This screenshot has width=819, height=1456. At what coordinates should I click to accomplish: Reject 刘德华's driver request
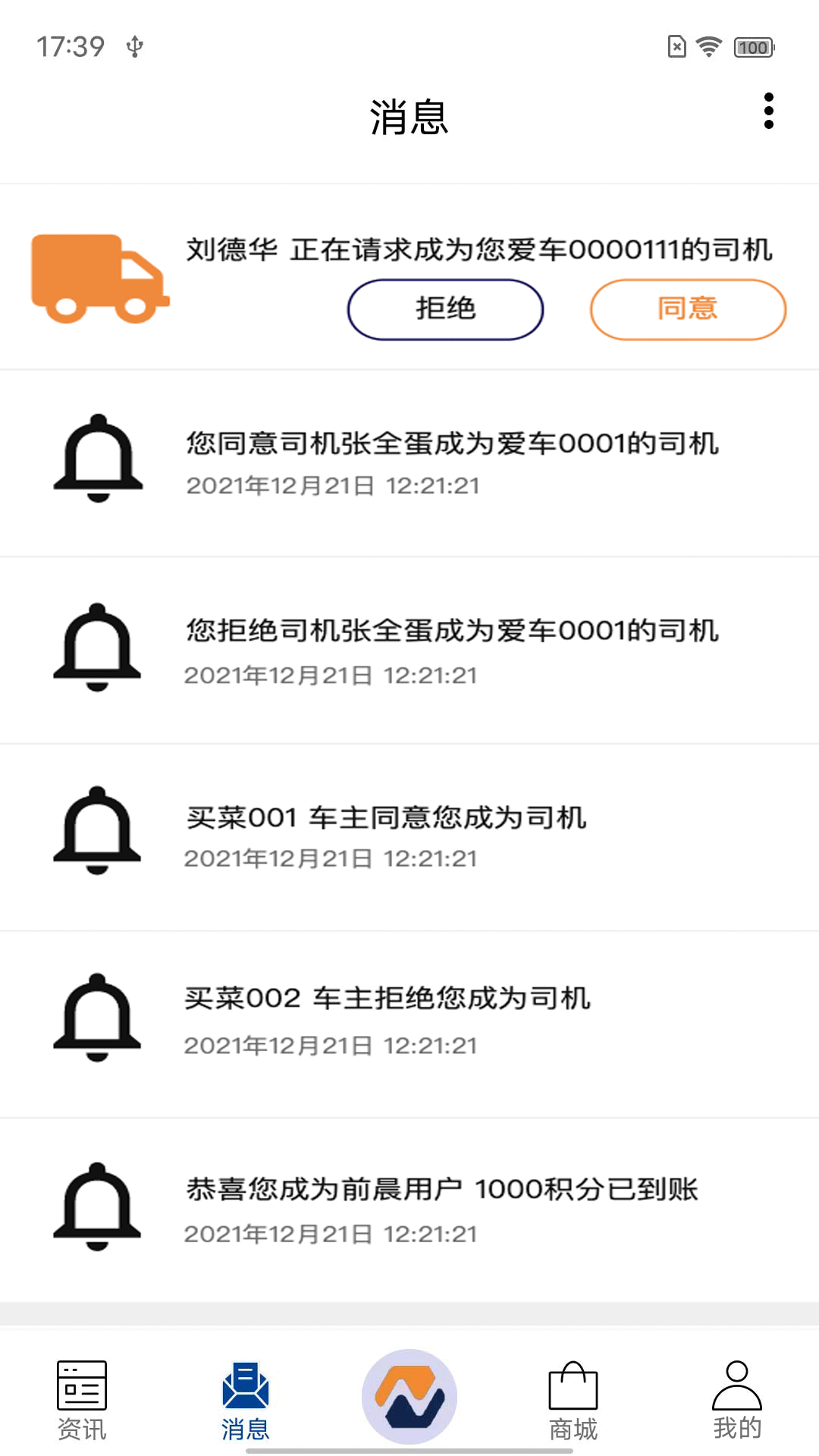click(445, 309)
